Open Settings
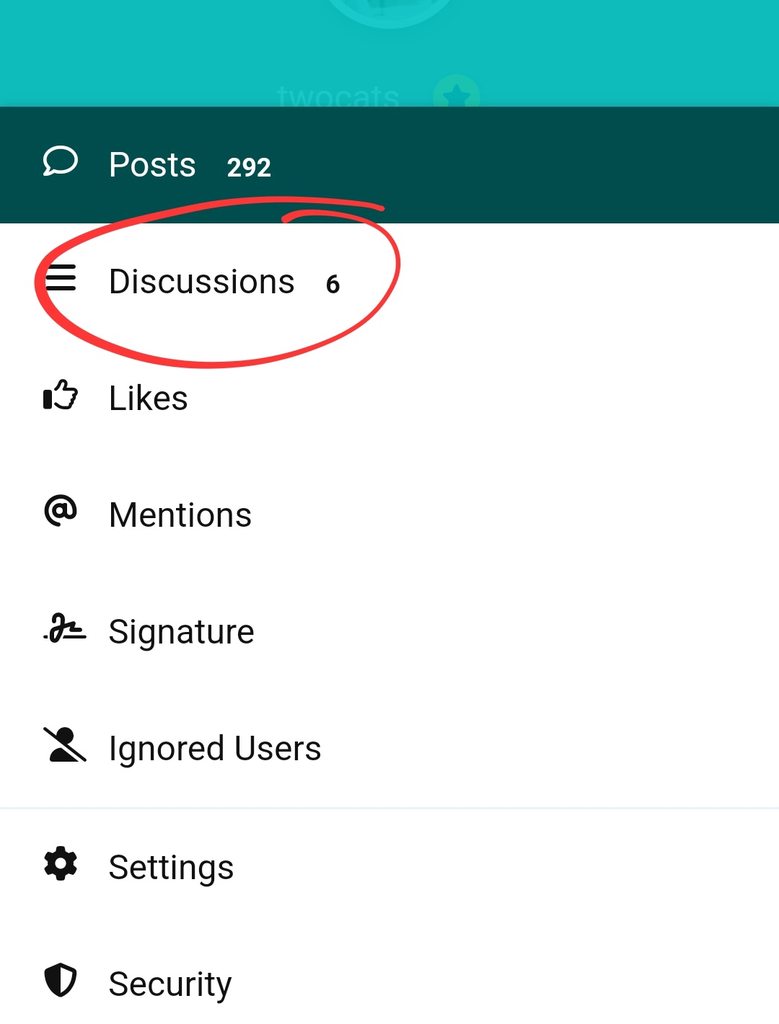Viewport: 779px width, 1024px height. 171,867
